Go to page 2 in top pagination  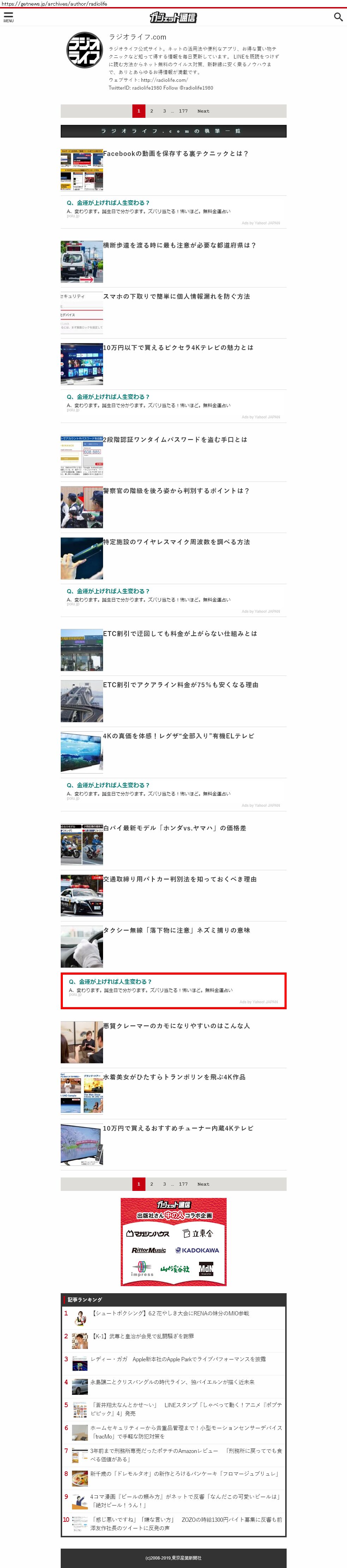pyautogui.click(x=151, y=111)
